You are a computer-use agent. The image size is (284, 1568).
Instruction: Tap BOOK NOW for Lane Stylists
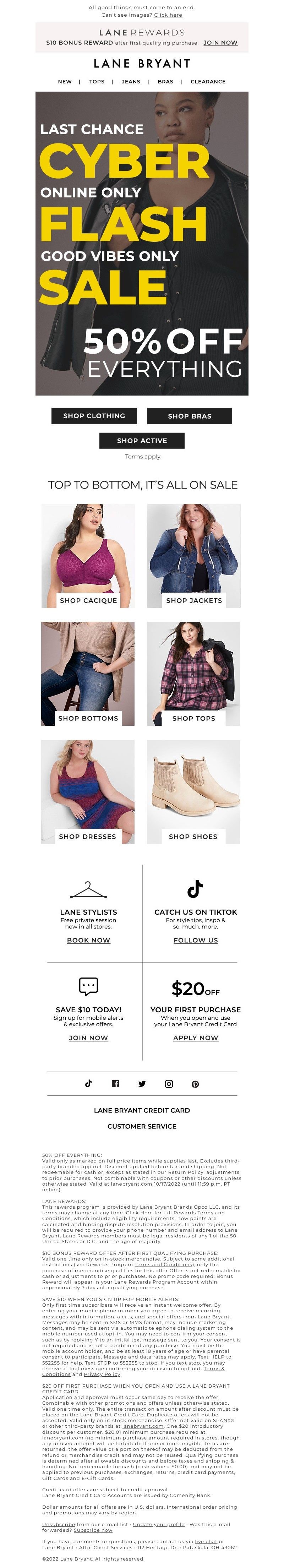[88, 941]
